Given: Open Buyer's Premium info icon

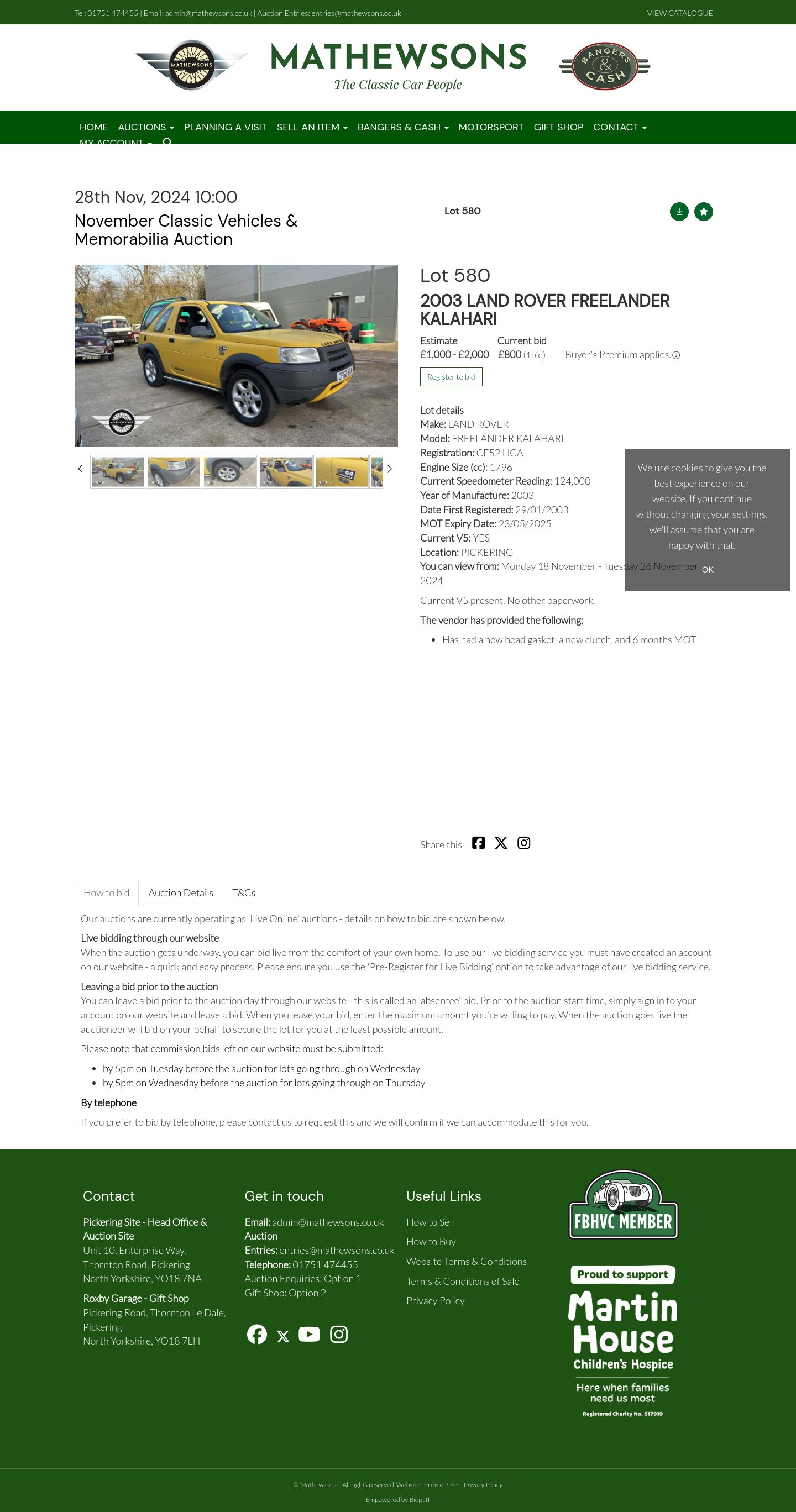Looking at the screenshot, I should click(676, 355).
